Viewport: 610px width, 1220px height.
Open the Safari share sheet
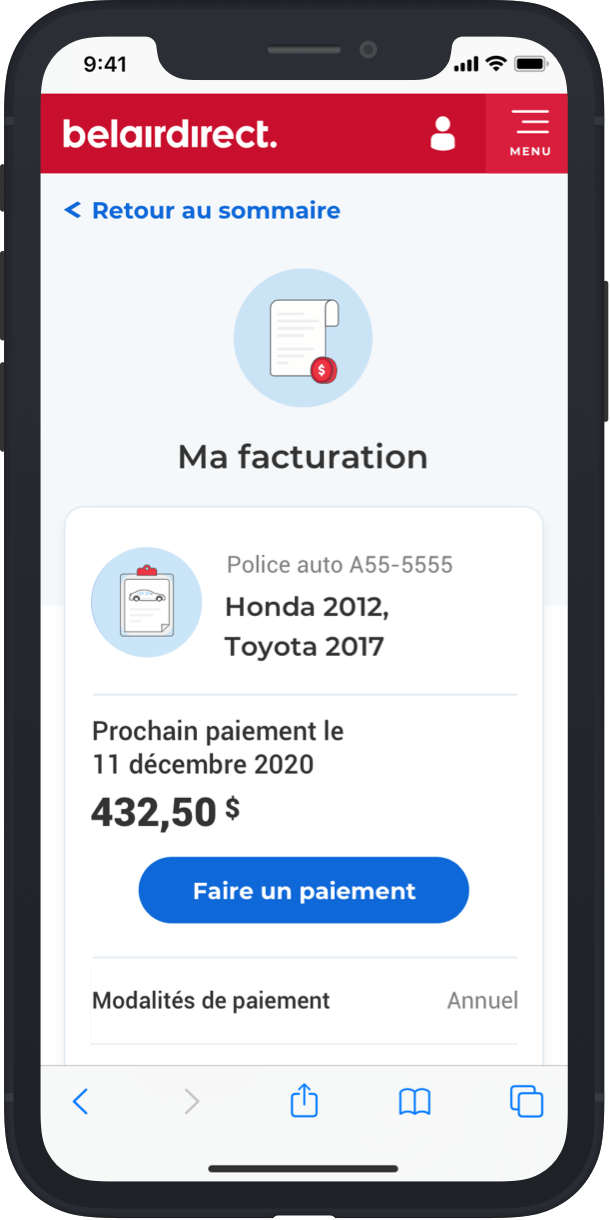pyautogui.click(x=304, y=1100)
